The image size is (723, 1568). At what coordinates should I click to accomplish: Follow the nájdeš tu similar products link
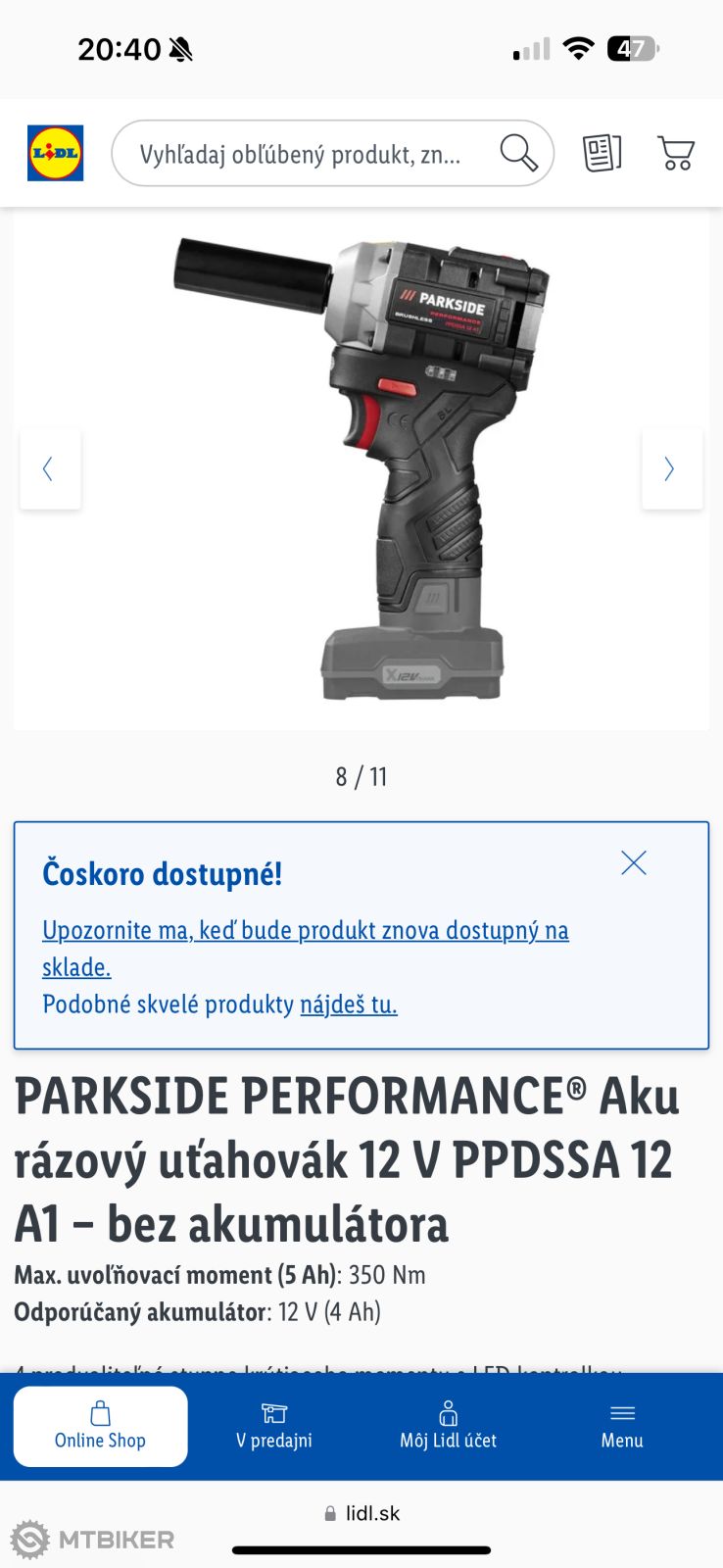[x=348, y=1004]
